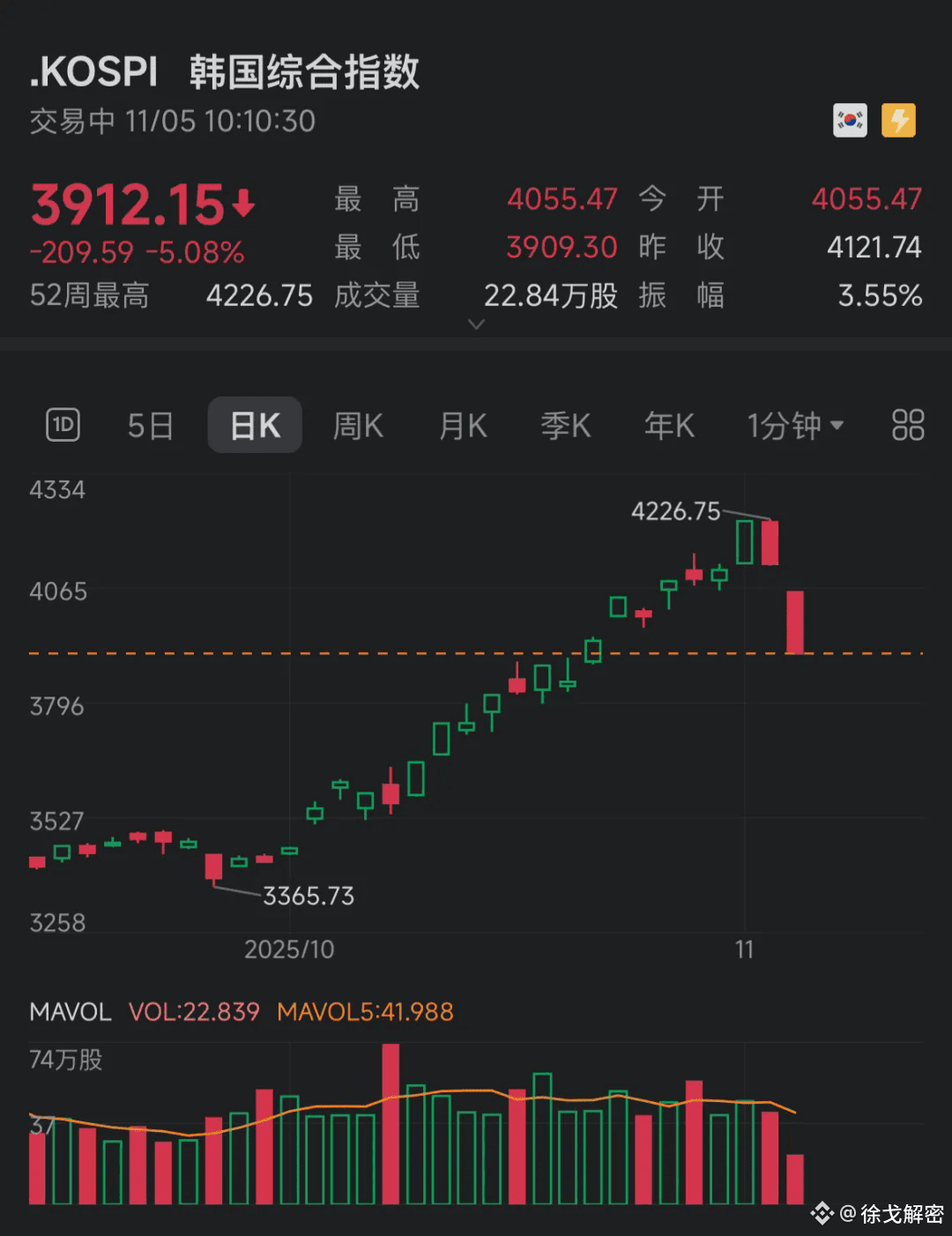Select the 1D intraday chart icon
Viewport: 952px width, 1236px height.
point(63,425)
